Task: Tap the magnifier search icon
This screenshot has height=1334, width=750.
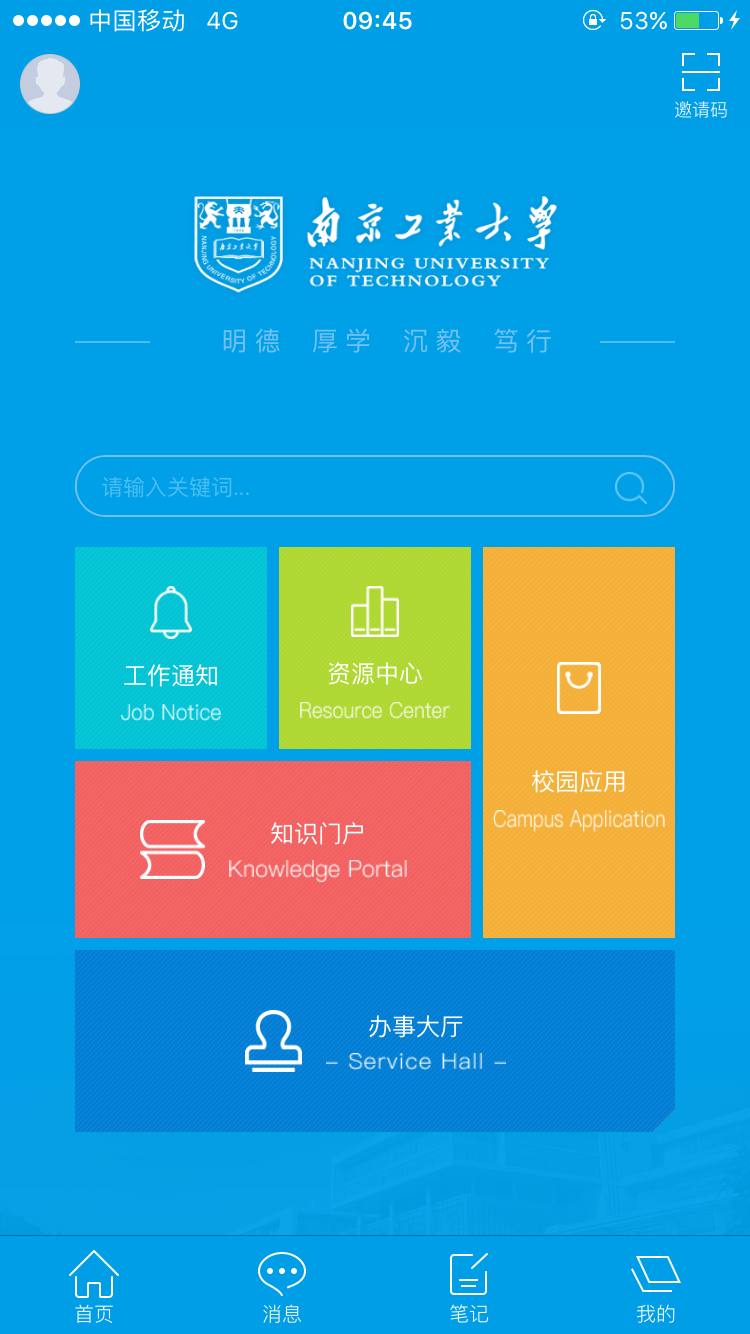Action: tap(630, 488)
